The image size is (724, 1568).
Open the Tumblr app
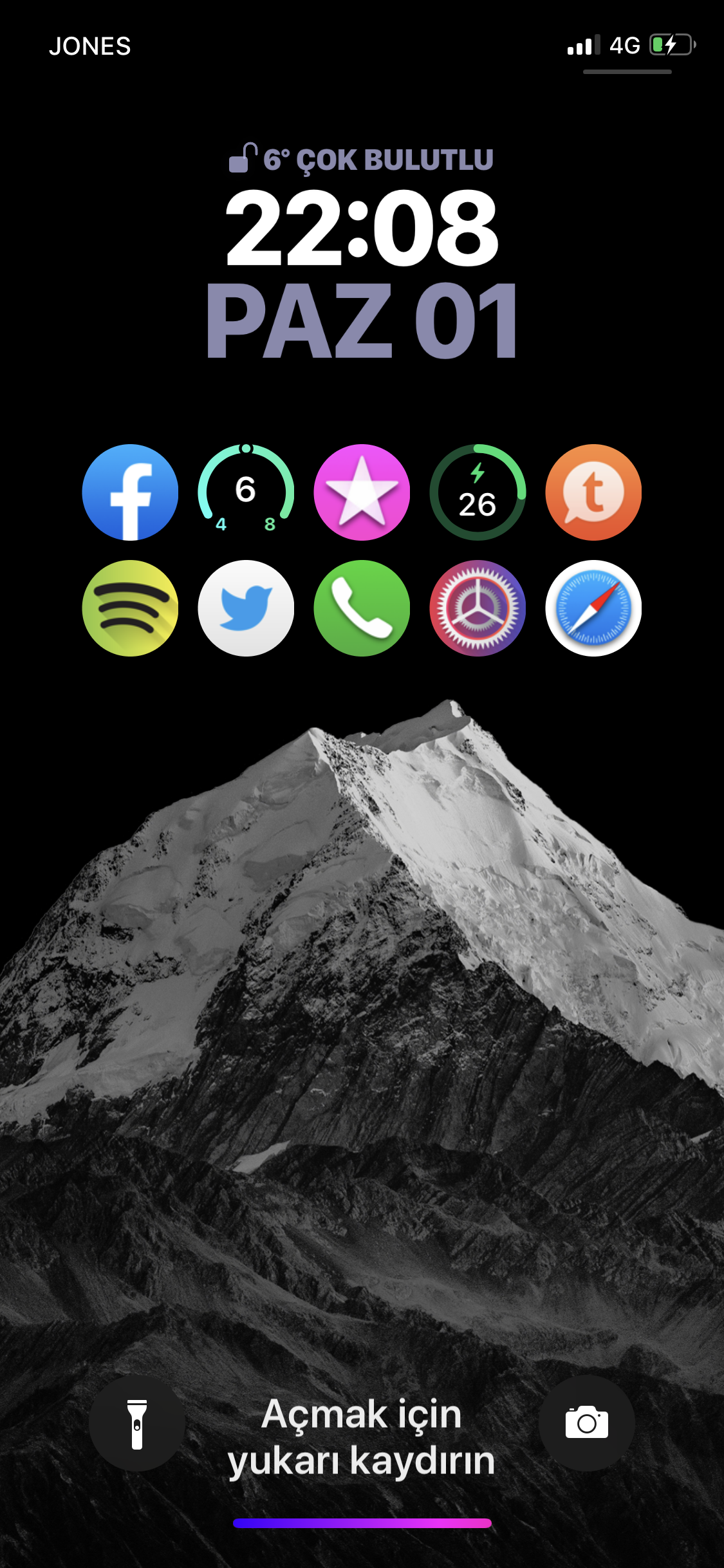point(593,492)
